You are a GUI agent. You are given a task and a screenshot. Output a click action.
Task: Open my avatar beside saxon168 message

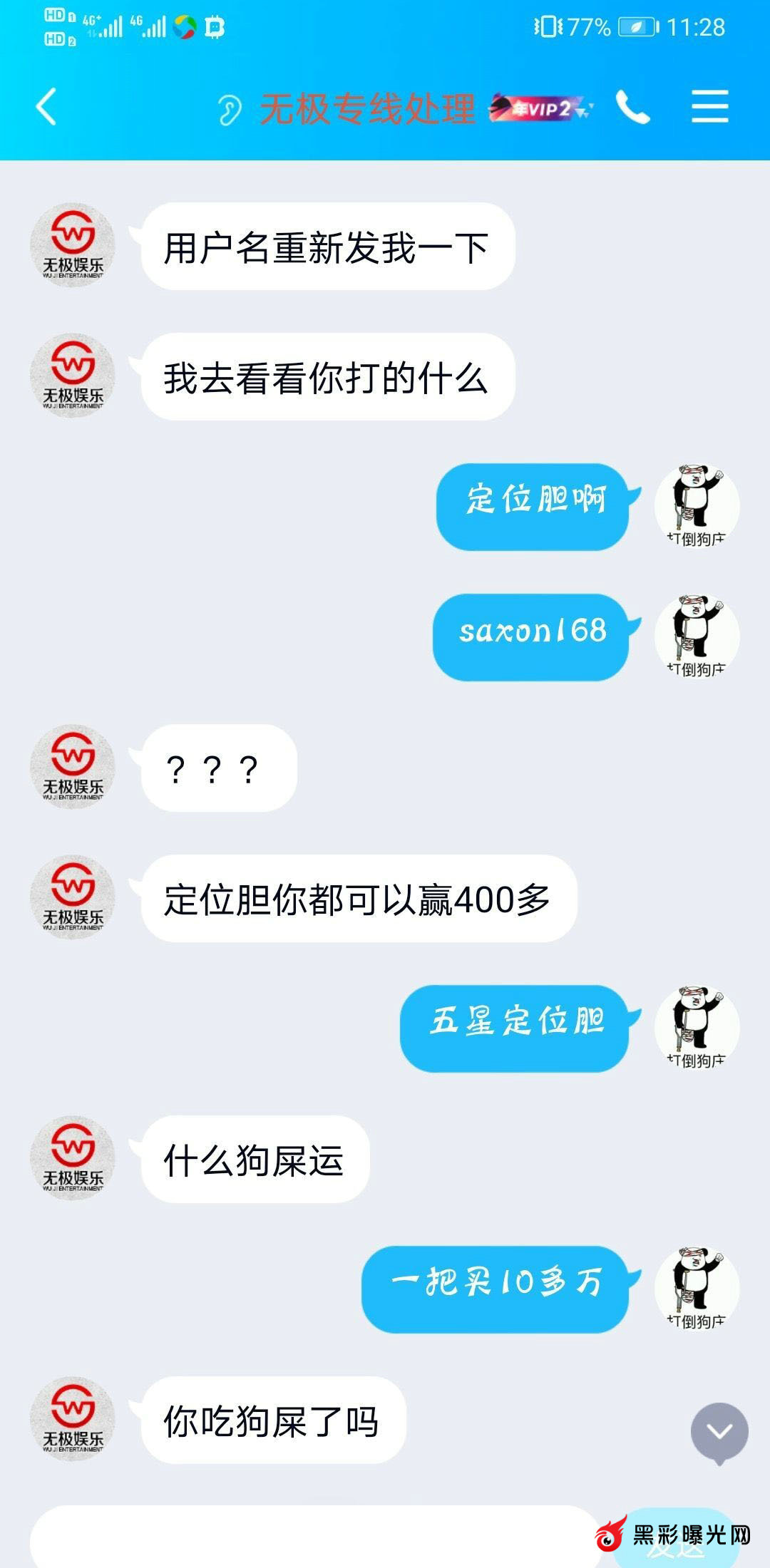pyautogui.click(x=697, y=635)
